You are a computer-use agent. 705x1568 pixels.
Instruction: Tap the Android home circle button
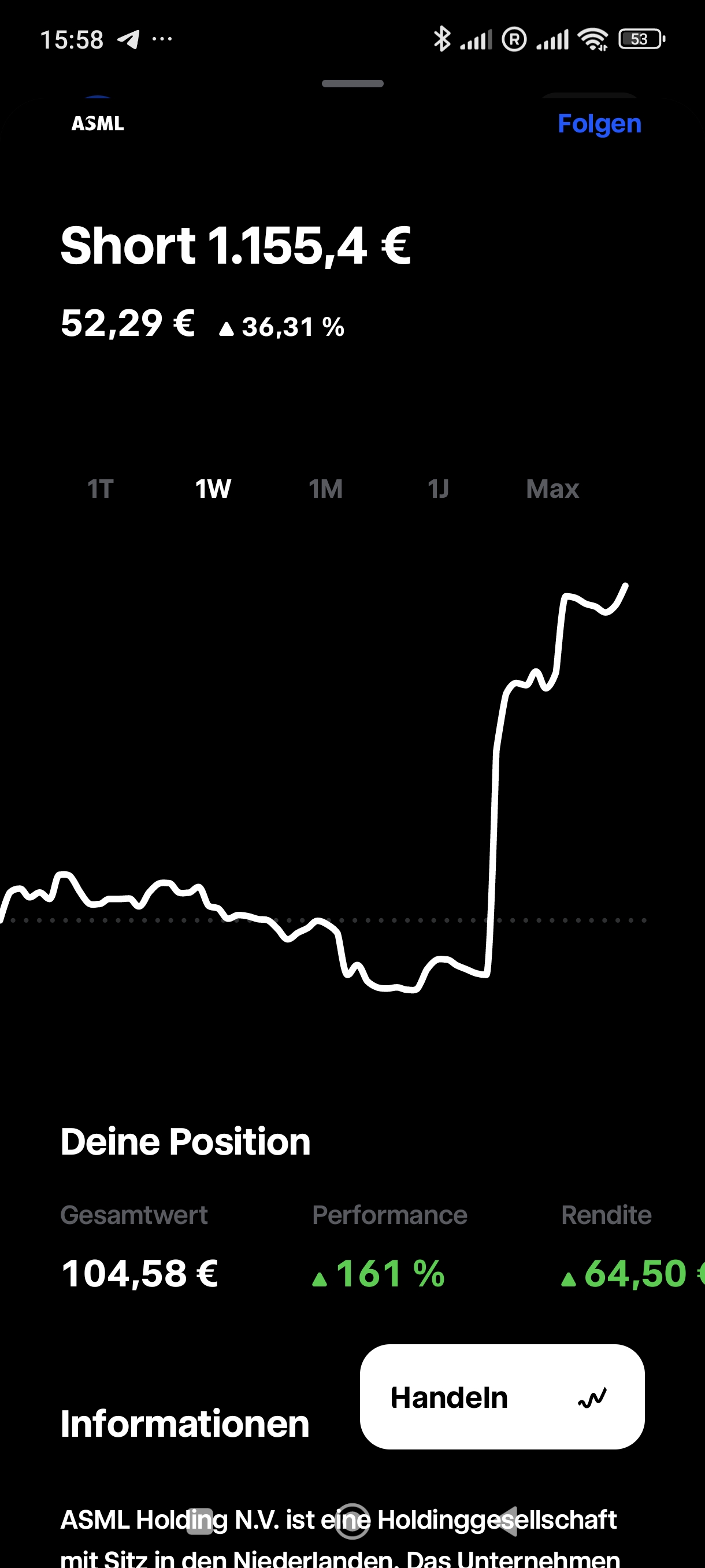(x=353, y=1520)
